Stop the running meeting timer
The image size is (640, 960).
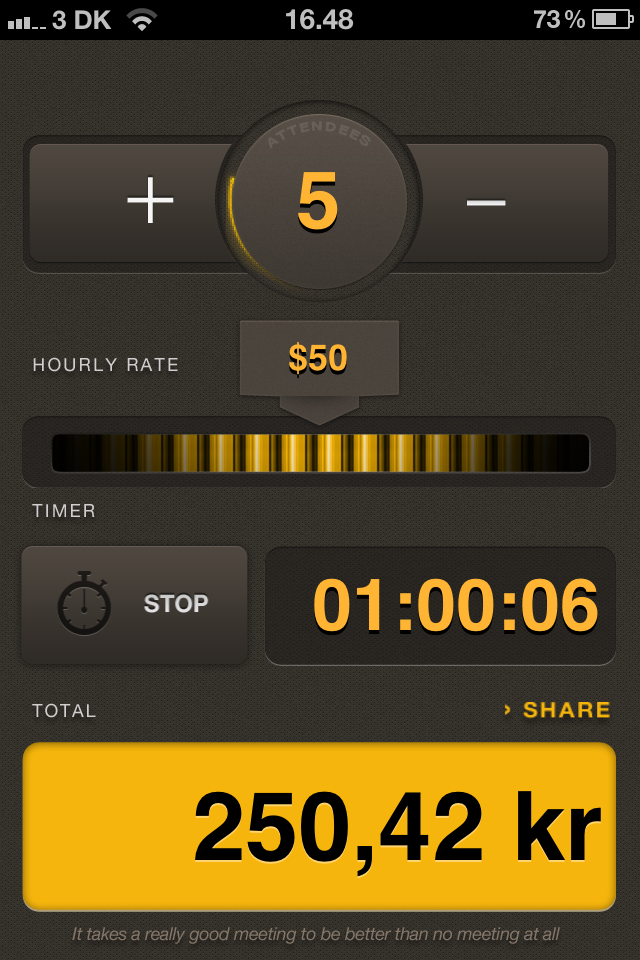[134, 604]
